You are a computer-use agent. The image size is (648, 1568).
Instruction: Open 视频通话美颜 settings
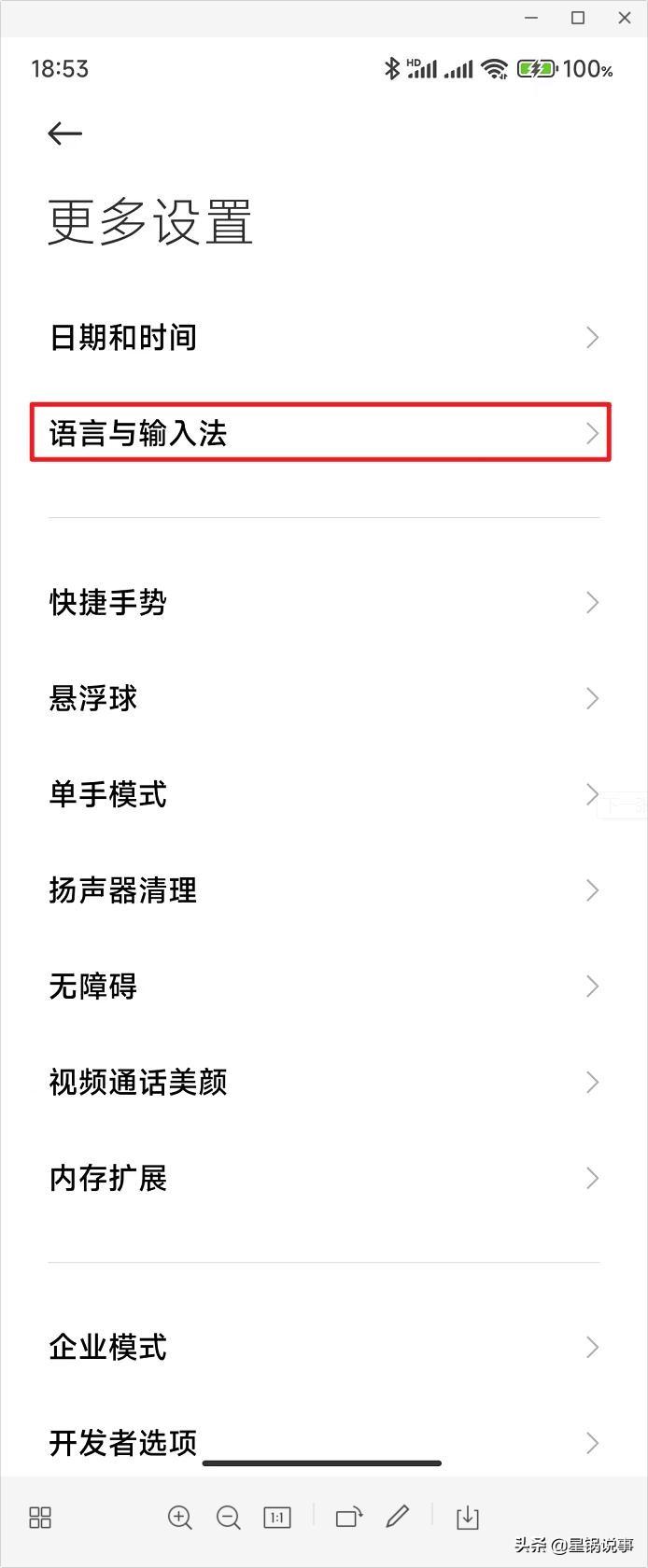322,1082
